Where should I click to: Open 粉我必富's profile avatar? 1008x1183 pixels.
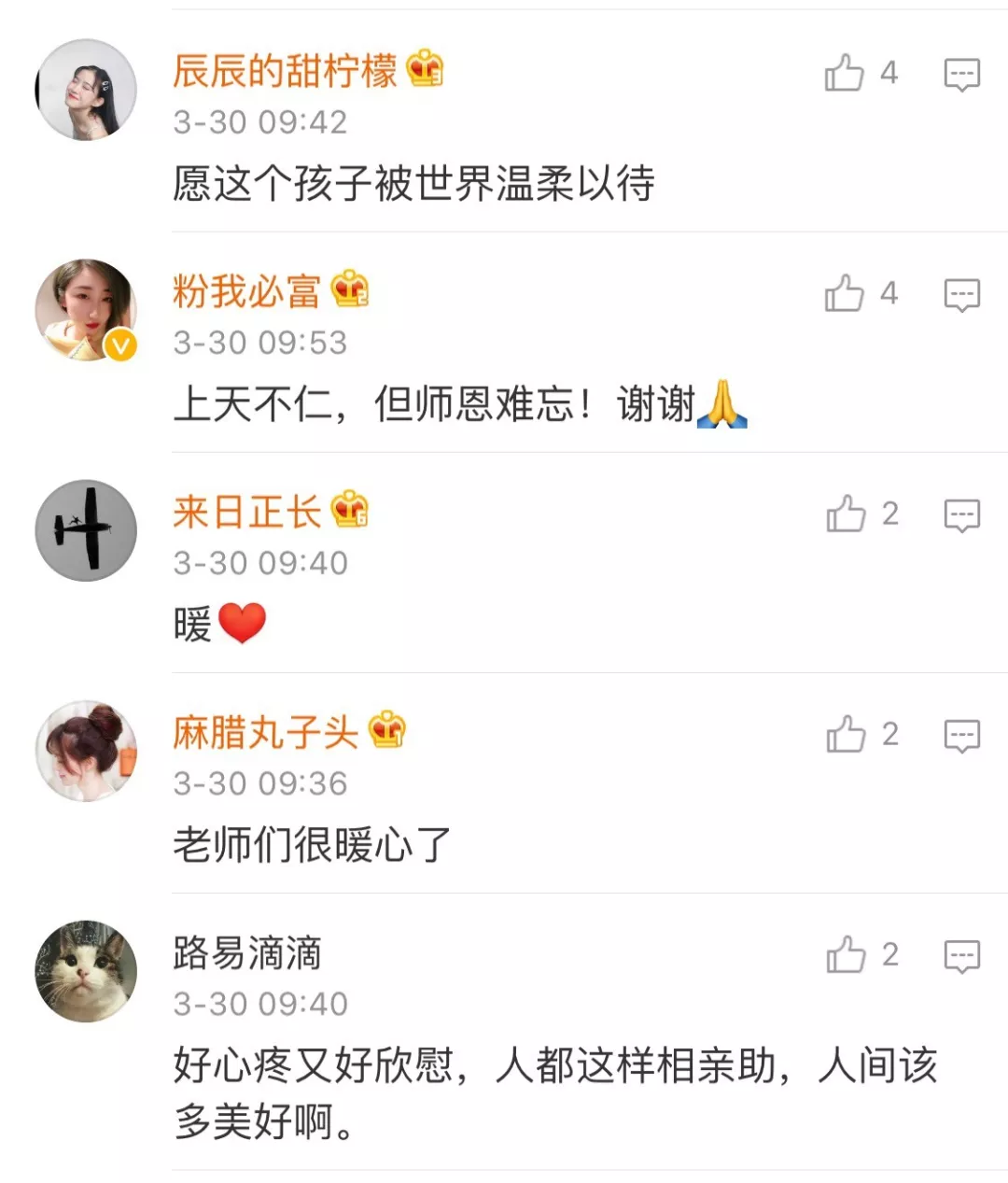click(86, 310)
